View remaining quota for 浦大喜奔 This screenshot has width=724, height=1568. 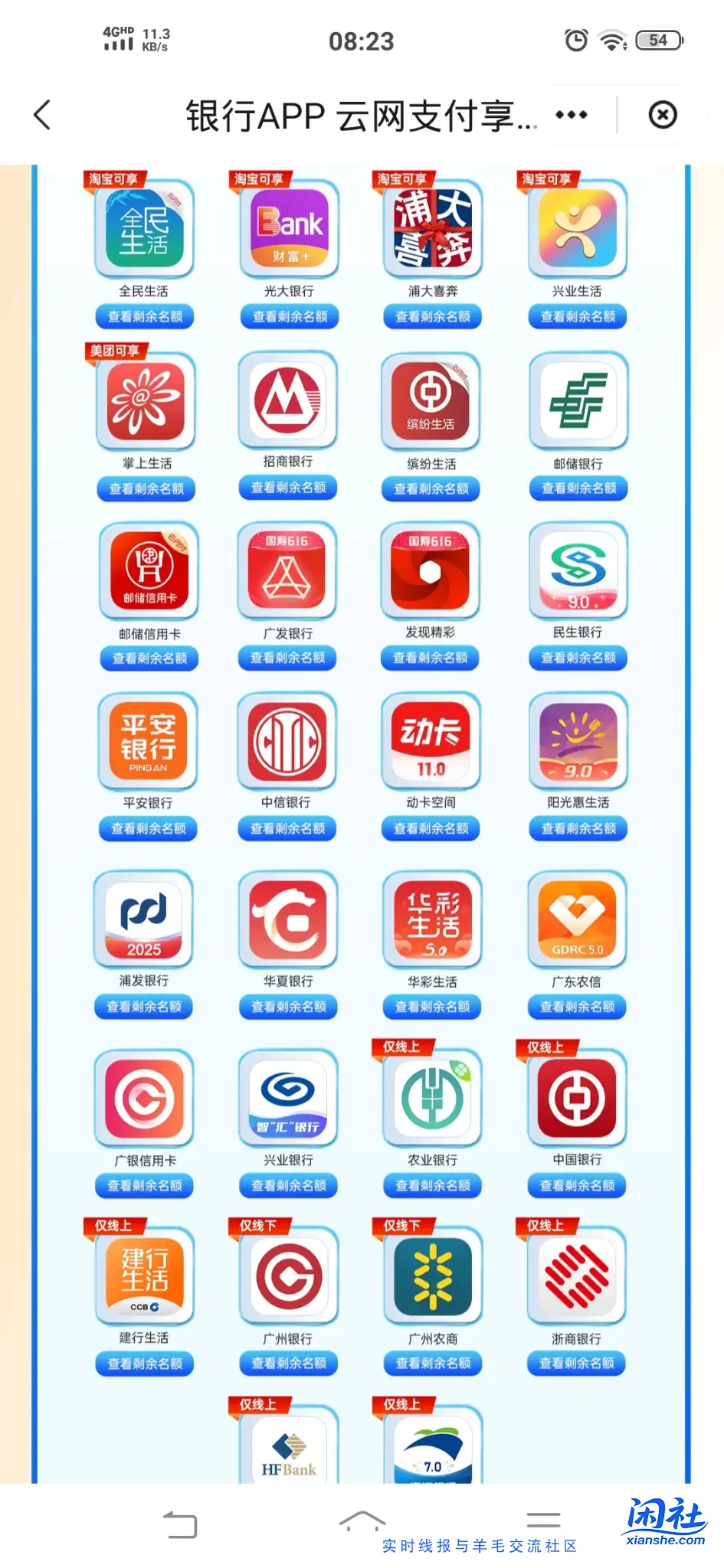pos(433,316)
